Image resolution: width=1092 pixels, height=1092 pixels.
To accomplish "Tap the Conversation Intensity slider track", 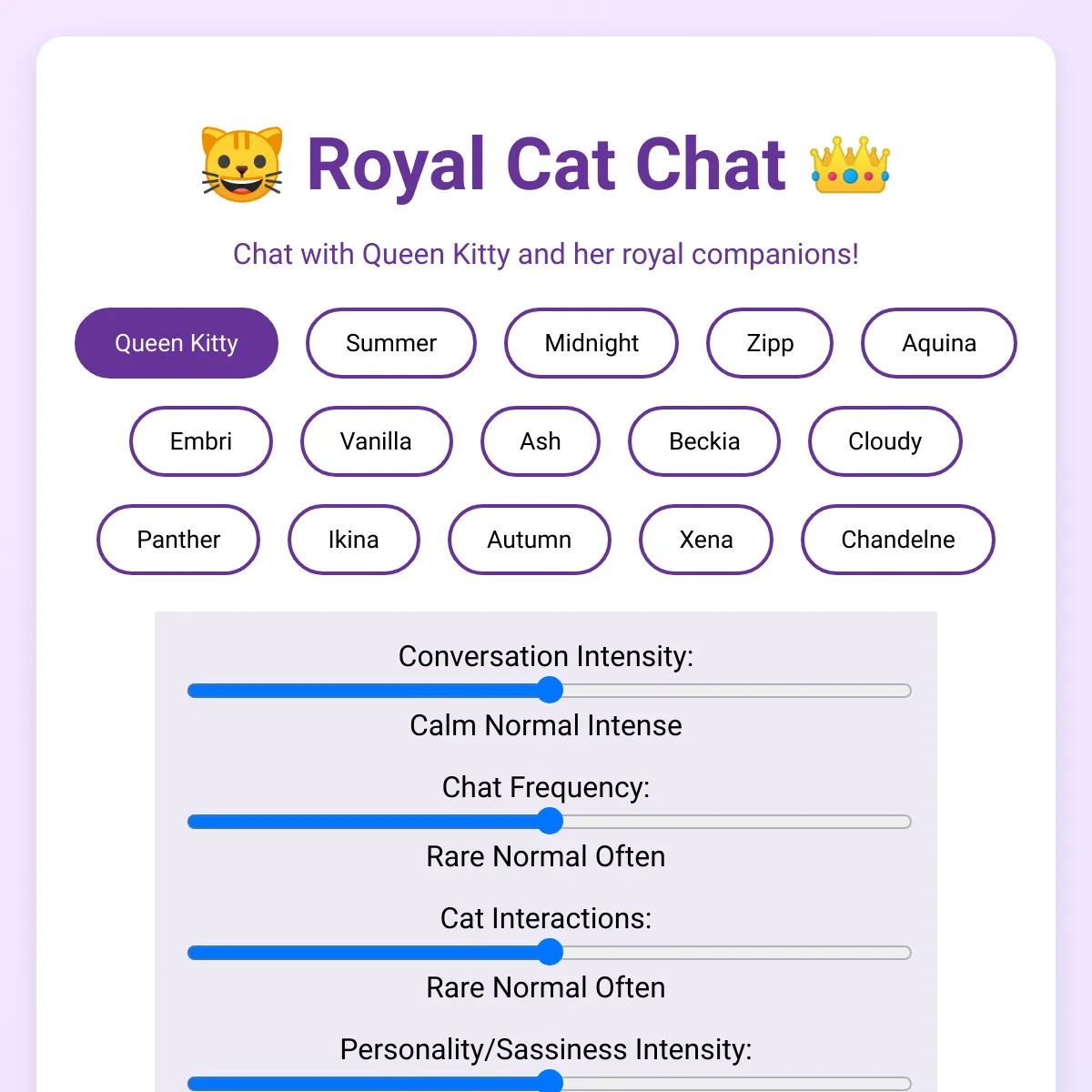I will point(550,691).
